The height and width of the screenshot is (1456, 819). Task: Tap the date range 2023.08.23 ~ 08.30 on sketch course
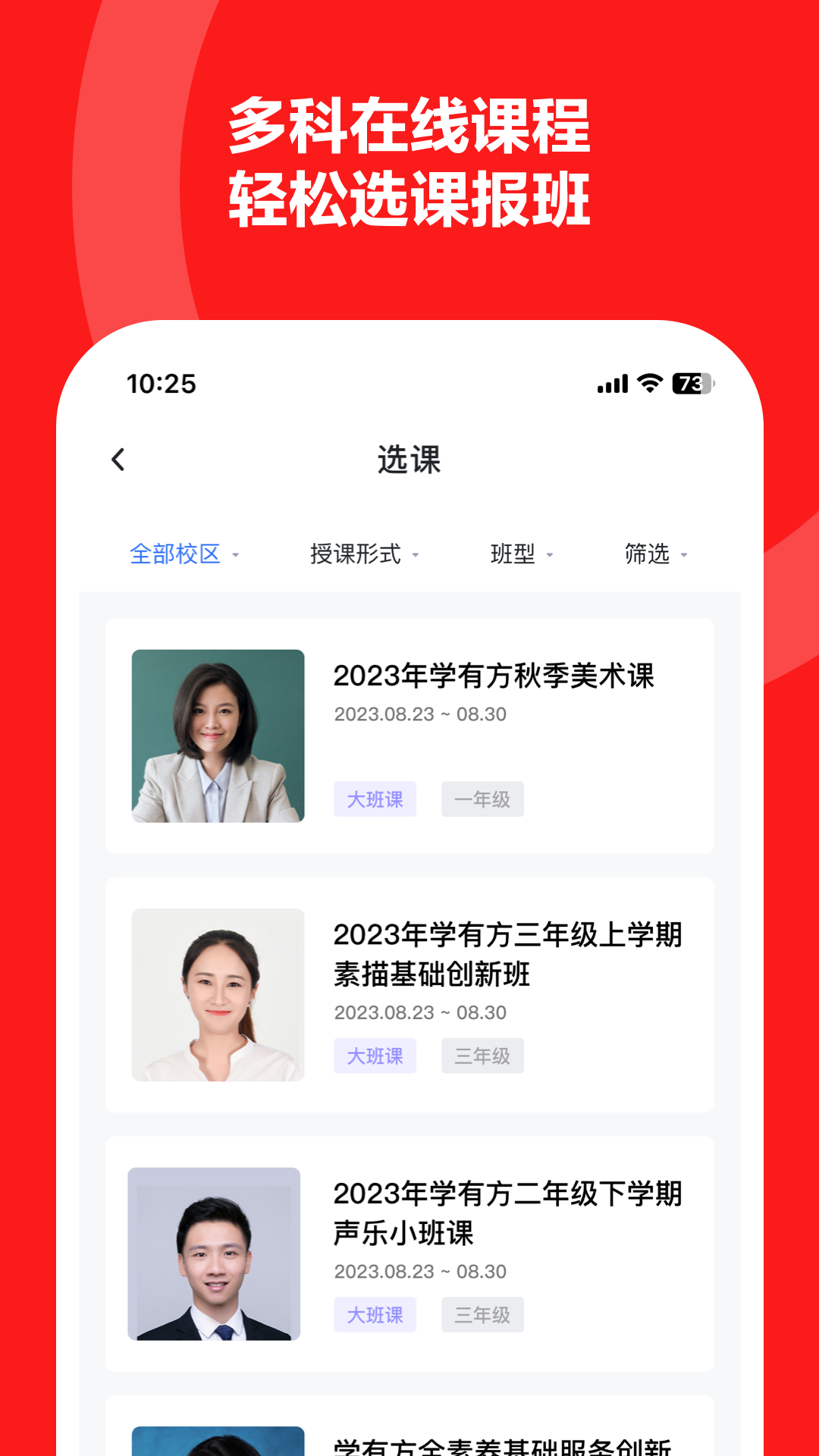tap(421, 1012)
